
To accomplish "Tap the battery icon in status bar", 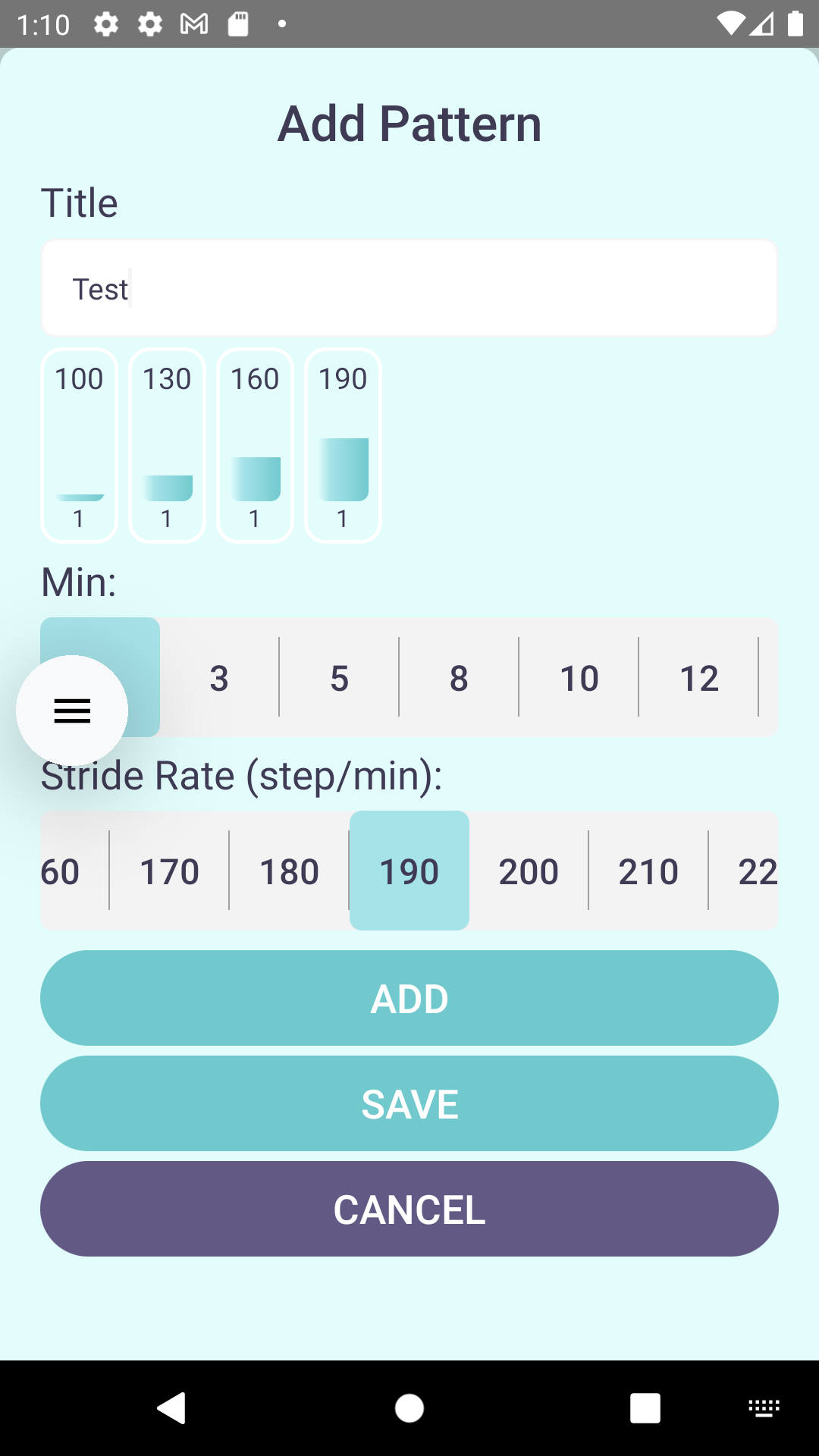I will click(x=794, y=23).
